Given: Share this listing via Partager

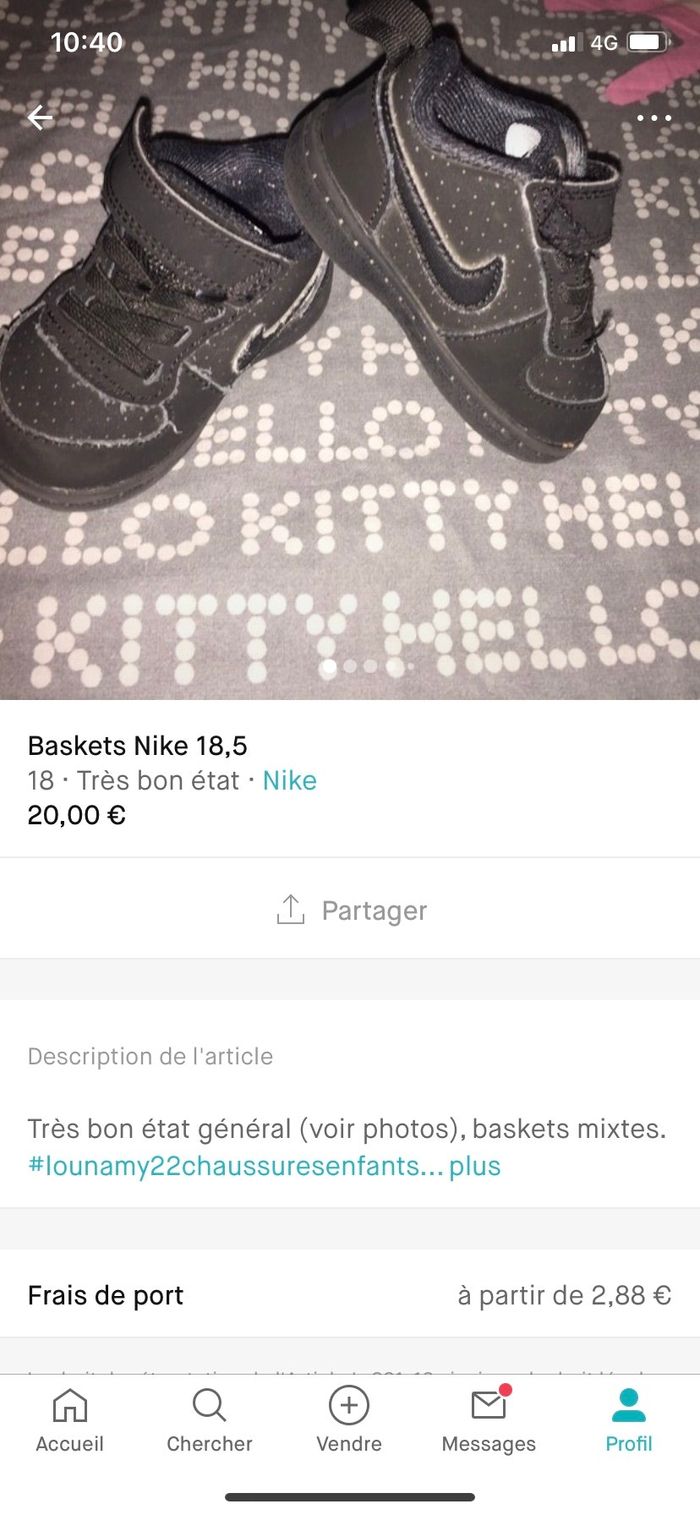Looking at the screenshot, I should click(x=350, y=910).
